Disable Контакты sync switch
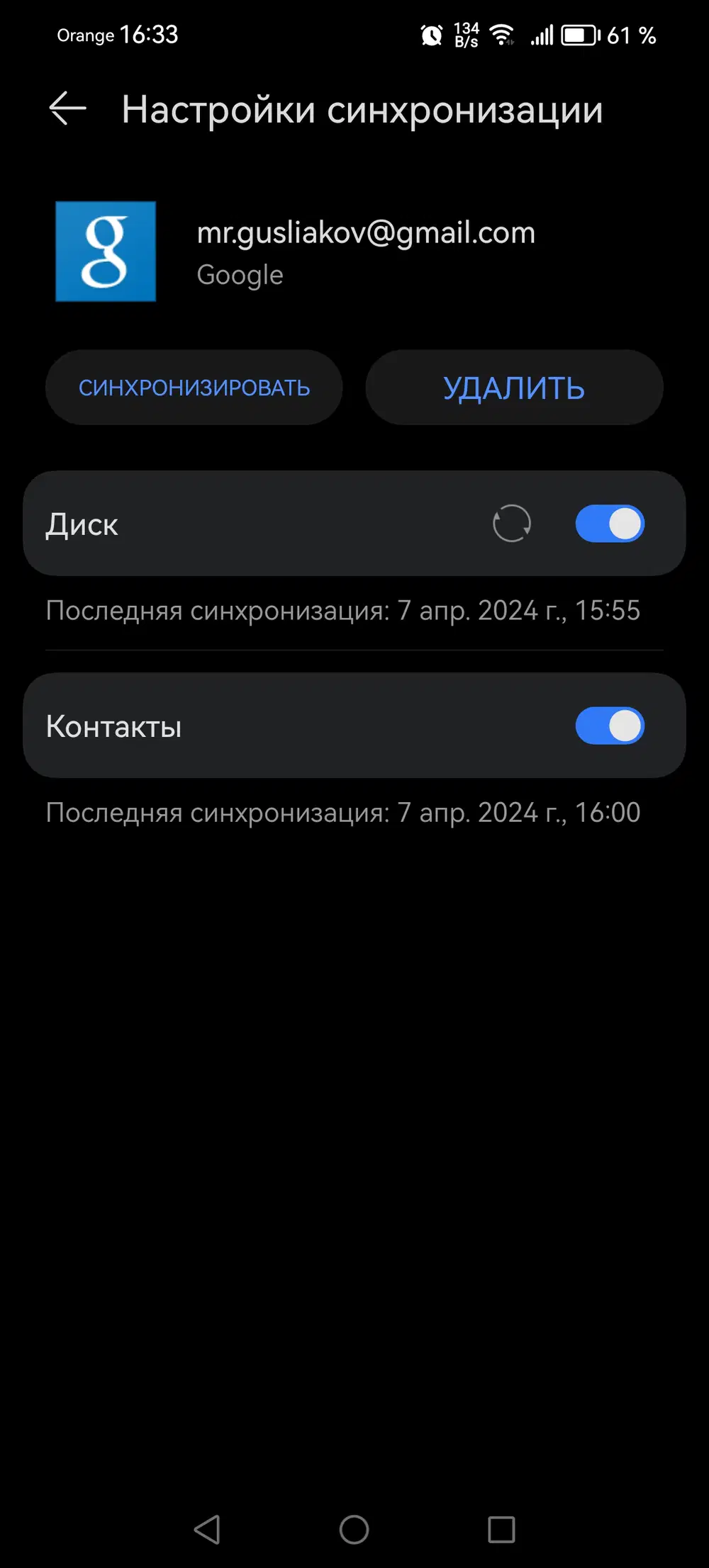709x1568 pixels. (609, 726)
